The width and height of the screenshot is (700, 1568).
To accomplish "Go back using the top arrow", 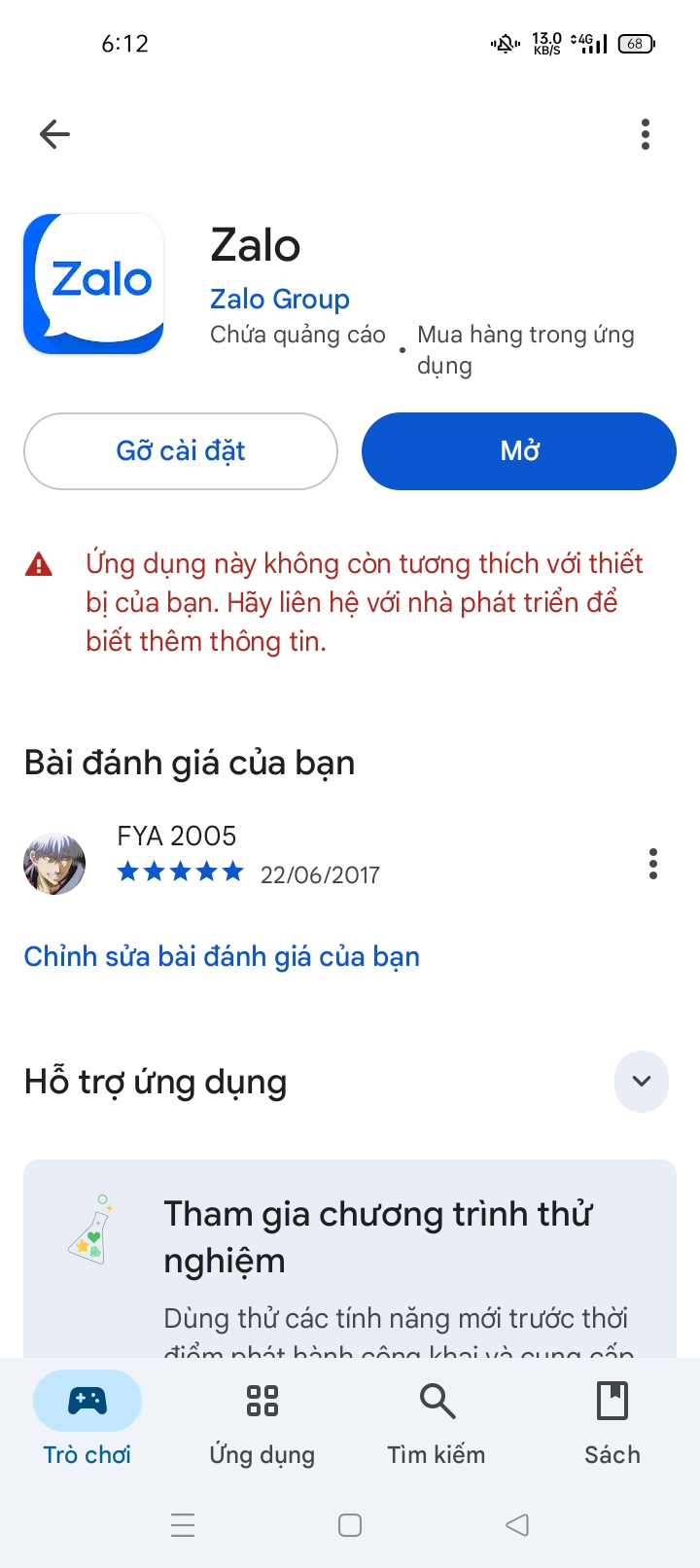I will (54, 134).
